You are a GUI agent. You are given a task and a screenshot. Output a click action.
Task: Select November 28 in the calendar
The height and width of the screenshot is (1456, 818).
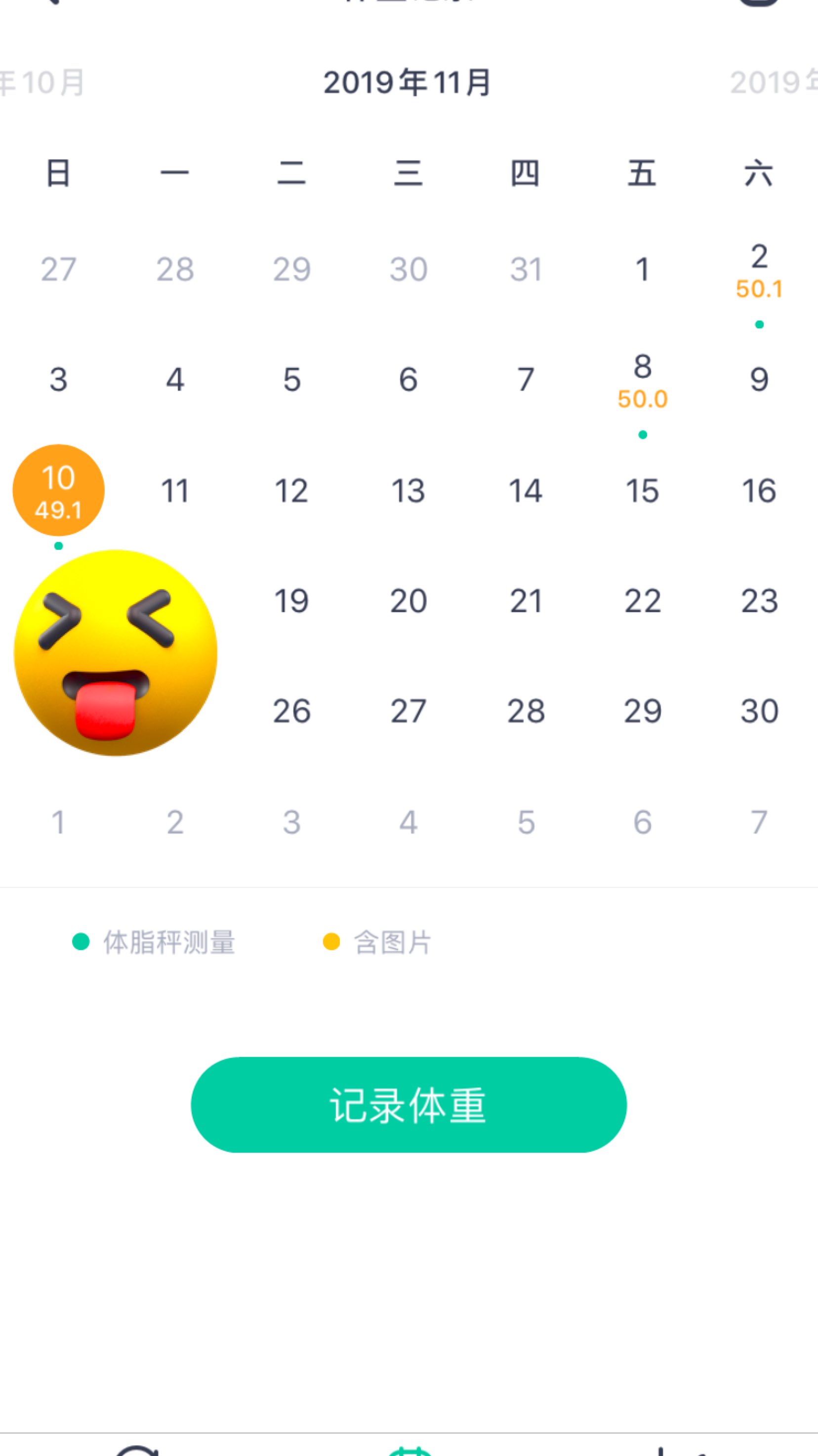[526, 711]
